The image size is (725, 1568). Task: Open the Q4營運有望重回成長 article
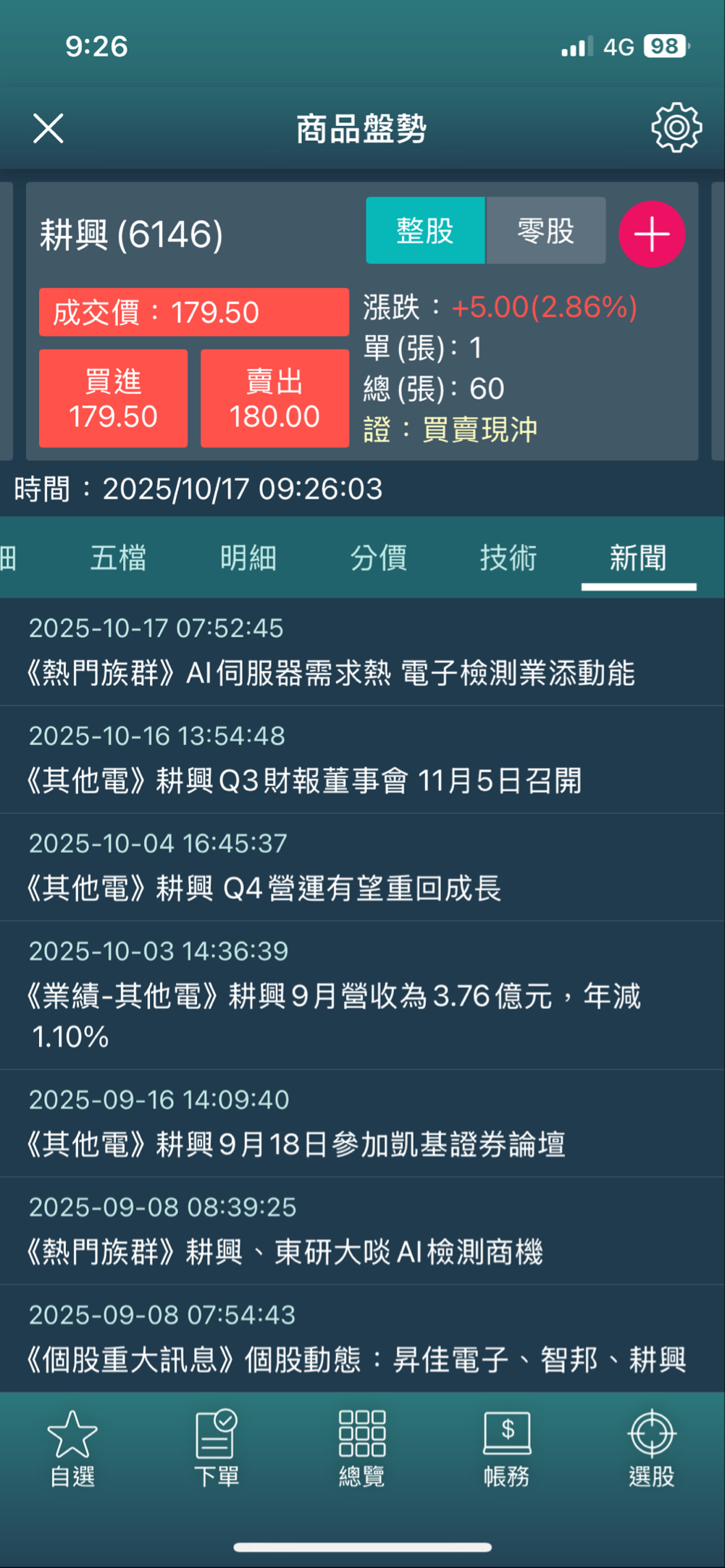[x=264, y=888]
